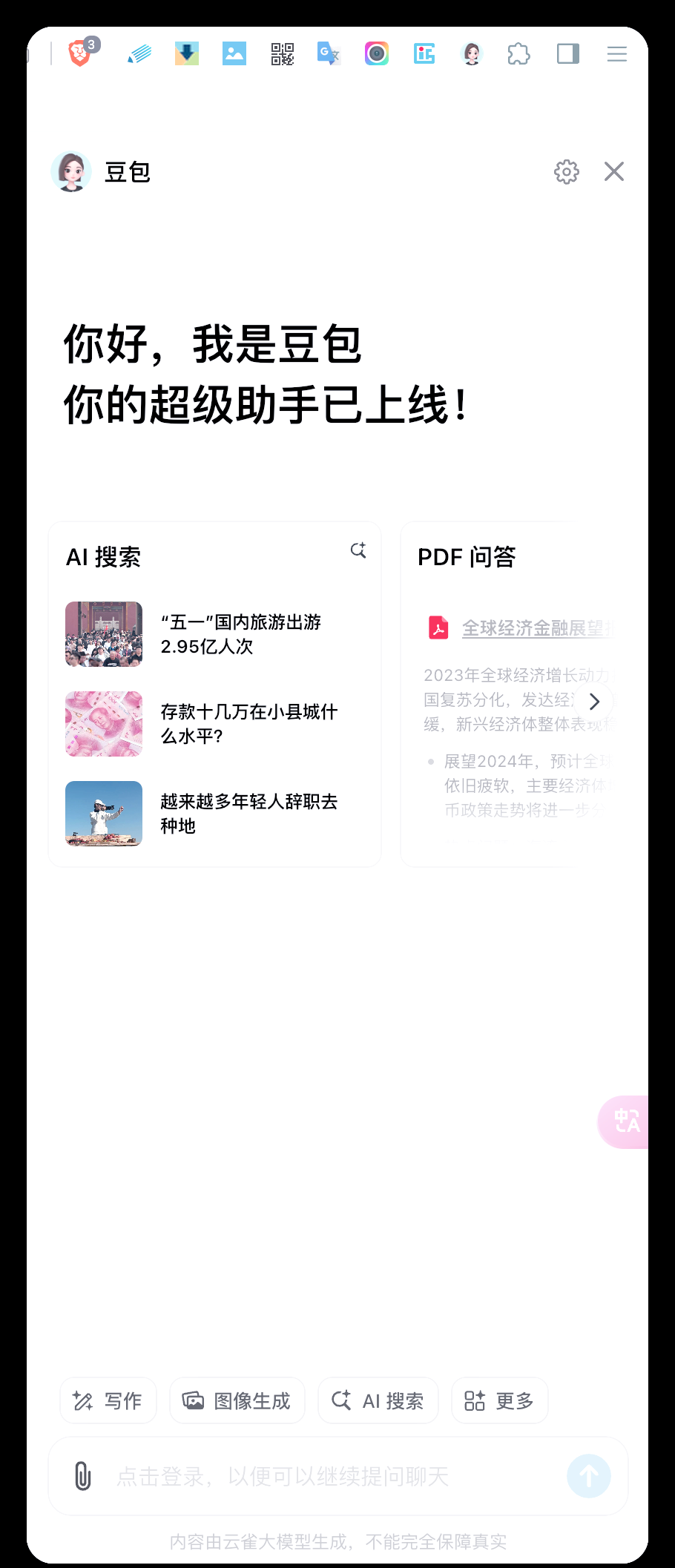The height and width of the screenshot is (1568, 675).
Task: Open 存款十几万在小县城什么水平 topic
Action: (248, 724)
